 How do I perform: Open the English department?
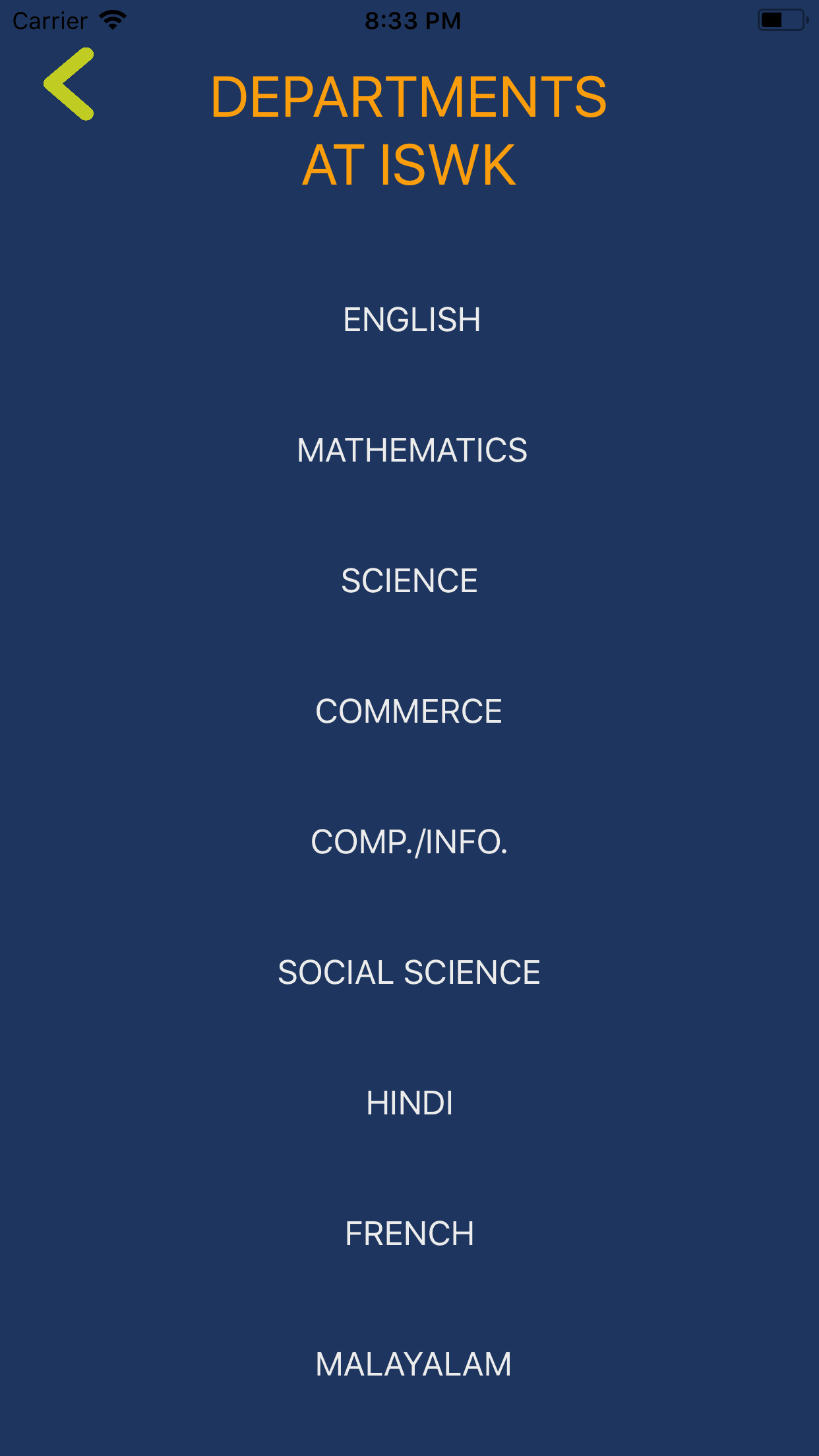click(411, 320)
